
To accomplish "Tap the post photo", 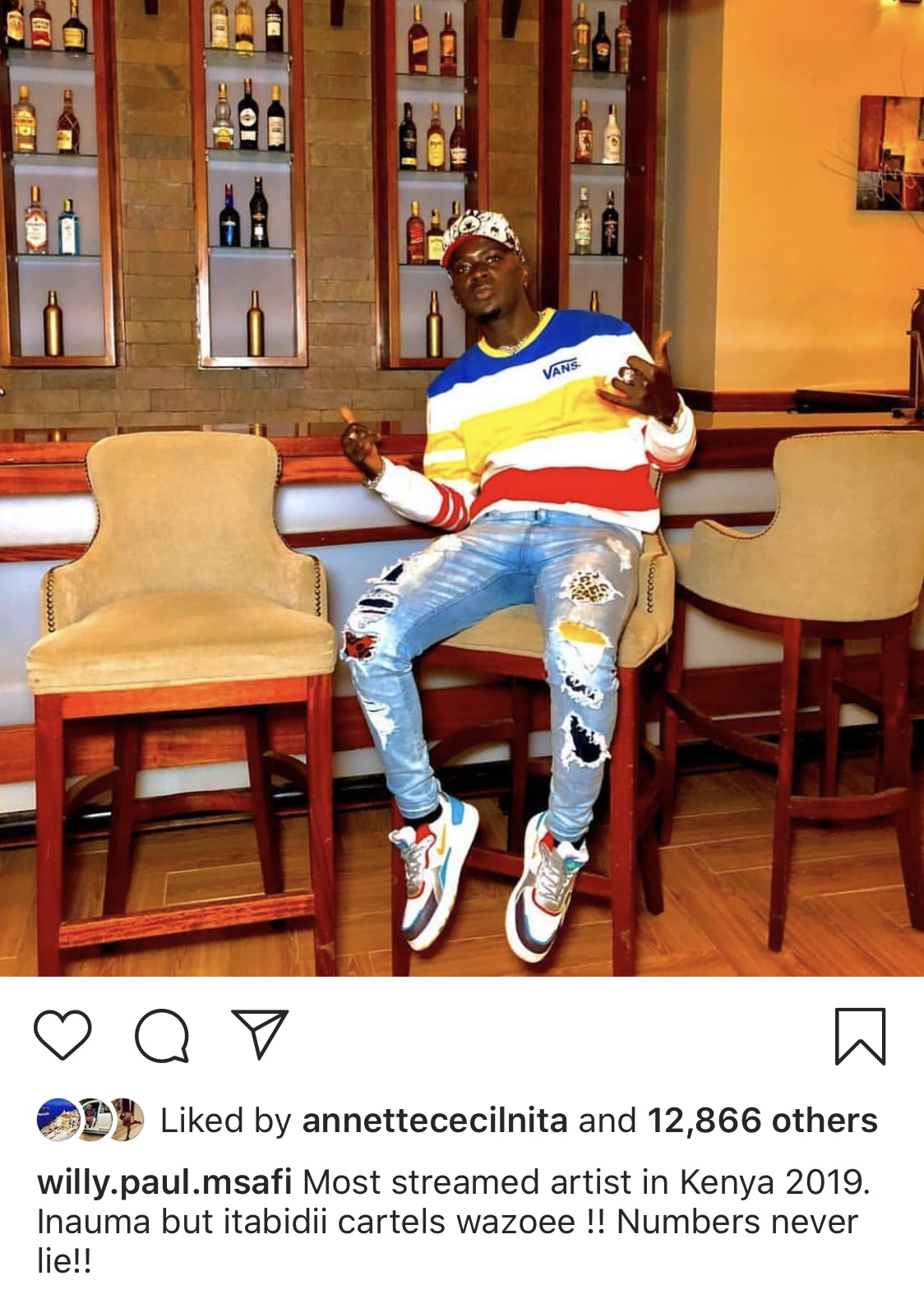I will tap(462, 488).
